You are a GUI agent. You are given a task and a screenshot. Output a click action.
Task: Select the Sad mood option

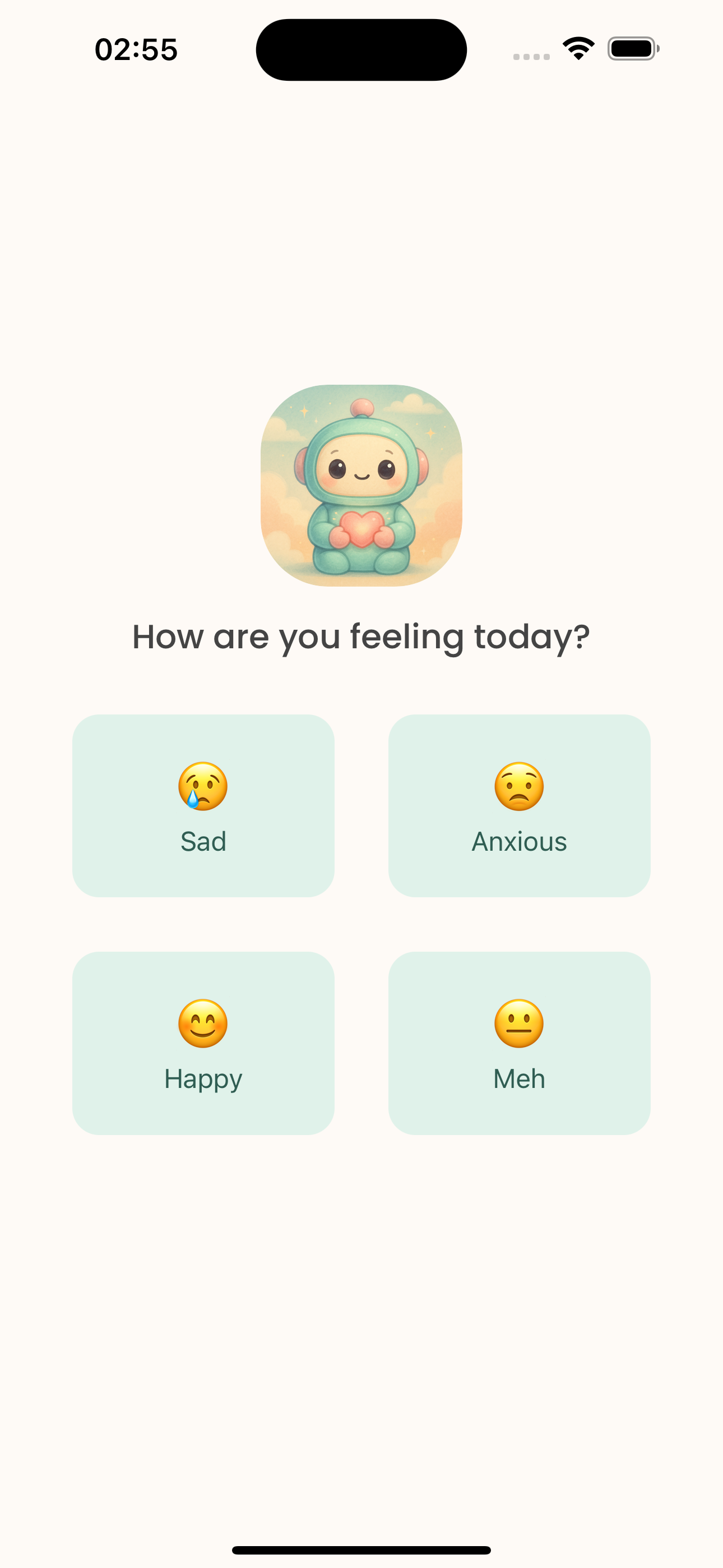tap(203, 805)
